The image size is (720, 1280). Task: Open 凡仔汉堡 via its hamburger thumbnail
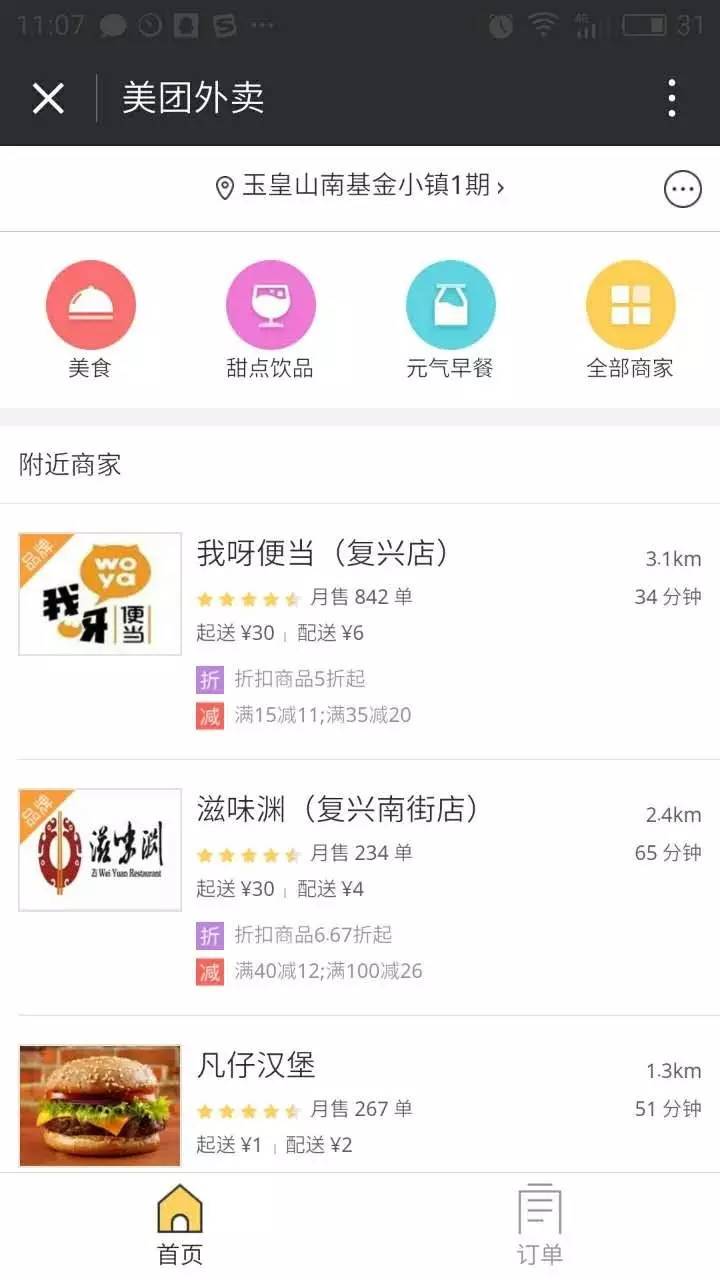99,1104
